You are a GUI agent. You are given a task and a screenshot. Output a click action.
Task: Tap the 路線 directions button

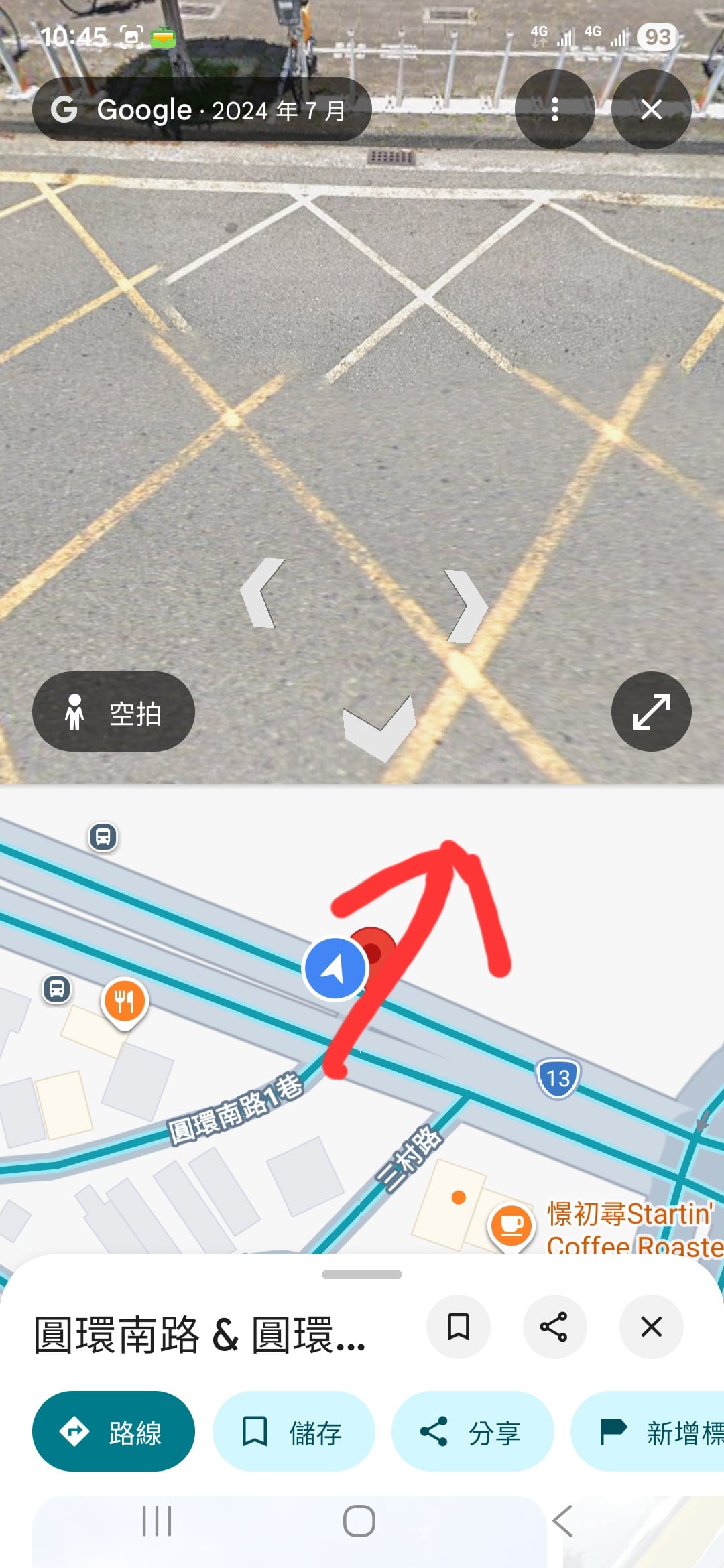click(x=113, y=1431)
